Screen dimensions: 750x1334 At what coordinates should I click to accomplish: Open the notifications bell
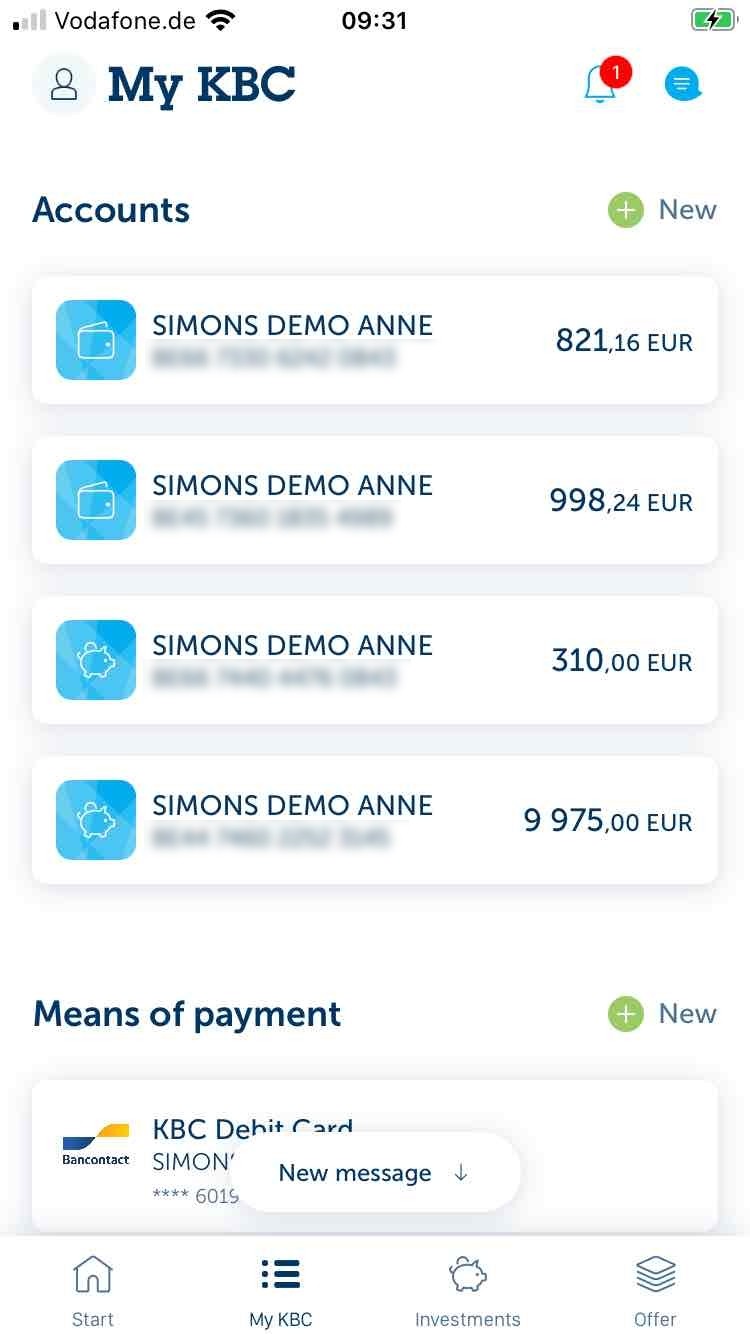(x=600, y=84)
